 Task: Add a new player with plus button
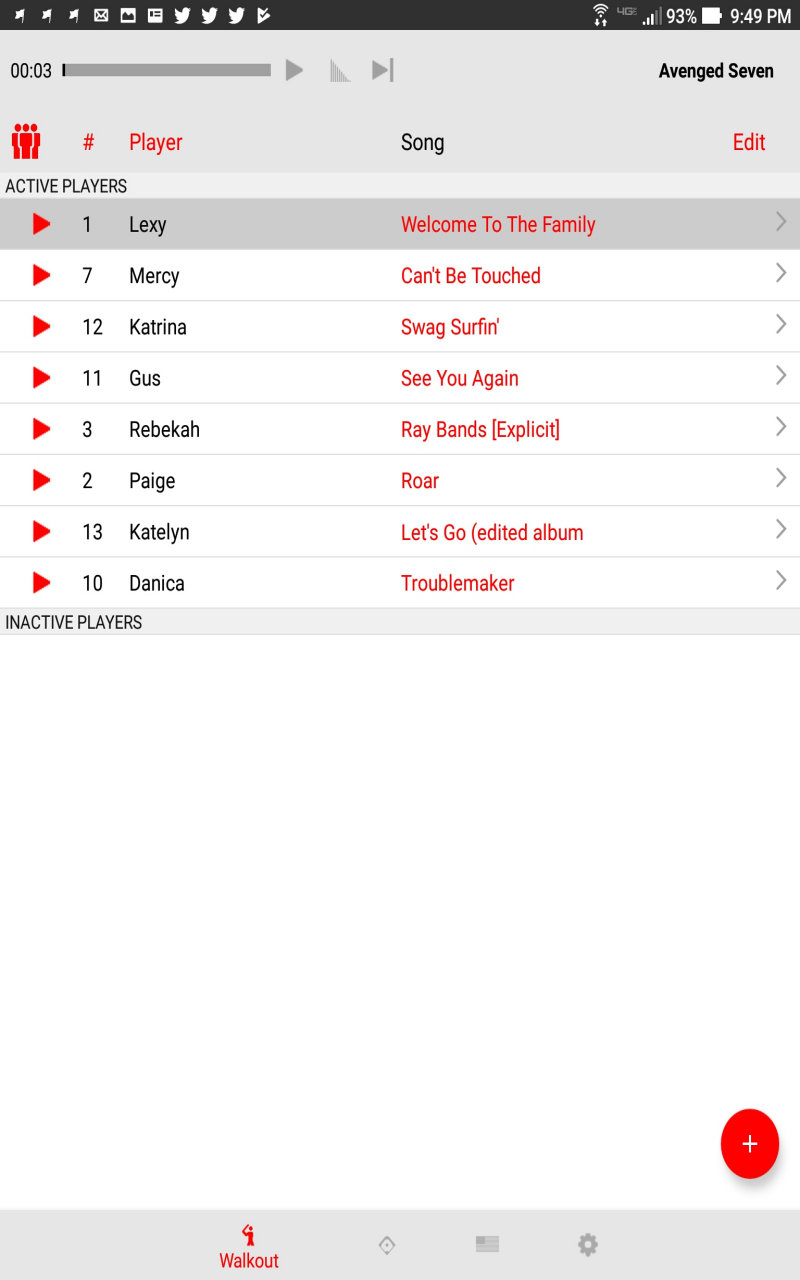[x=749, y=1144]
